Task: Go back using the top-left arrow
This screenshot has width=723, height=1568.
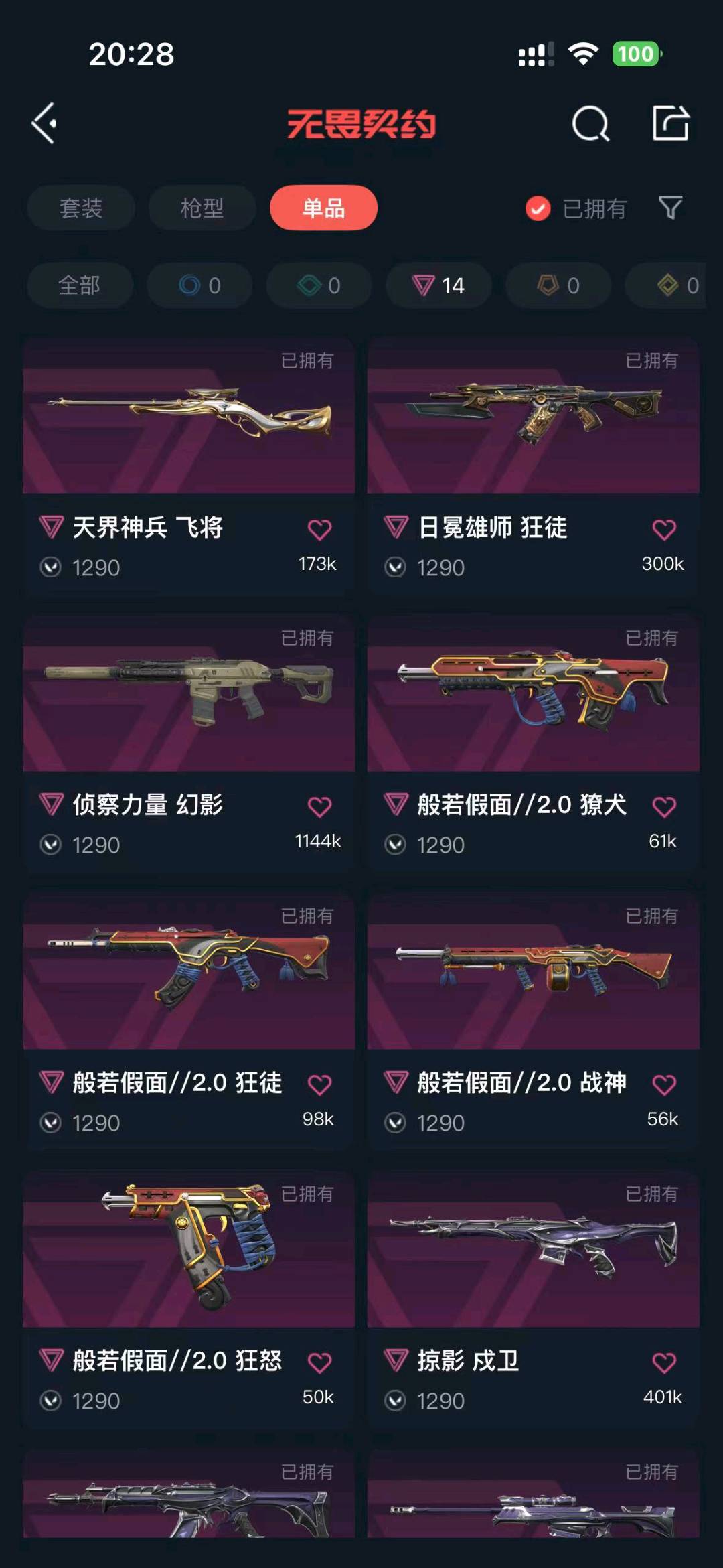Action: [44, 123]
